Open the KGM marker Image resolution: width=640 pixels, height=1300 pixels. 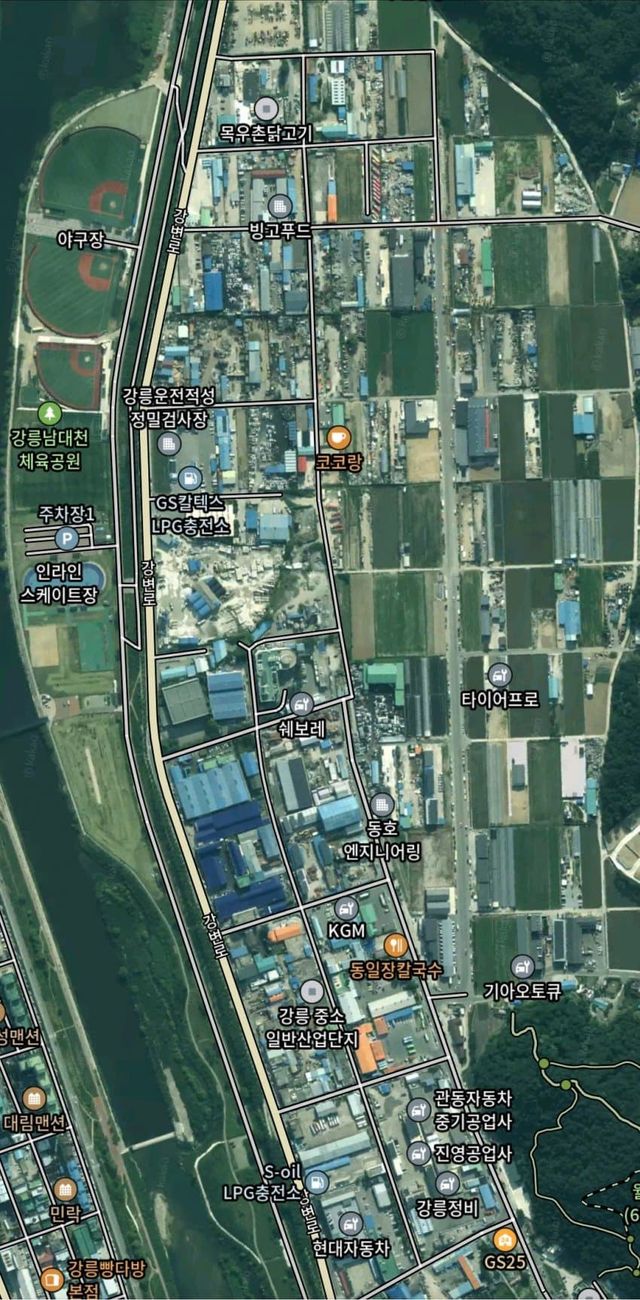(346, 908)
